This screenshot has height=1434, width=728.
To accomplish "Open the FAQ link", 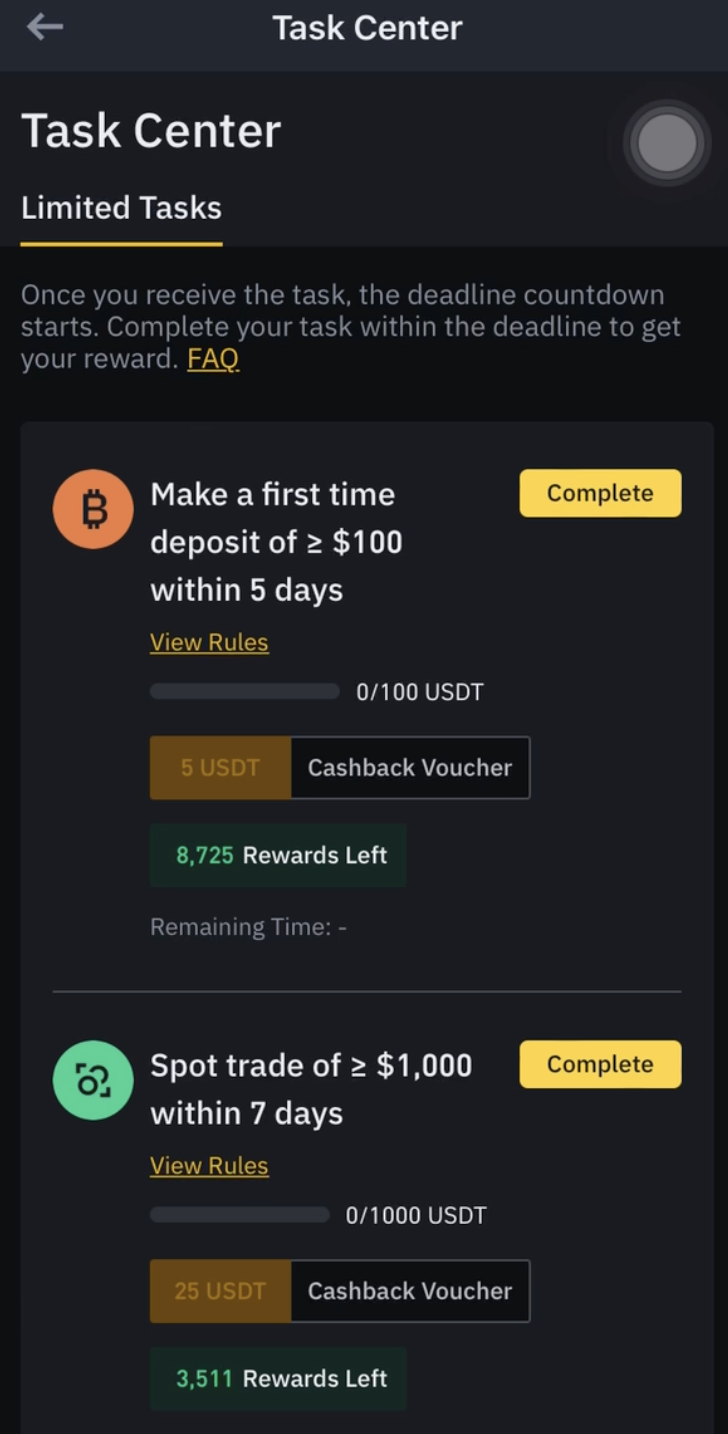I will [x=213, y=359].
